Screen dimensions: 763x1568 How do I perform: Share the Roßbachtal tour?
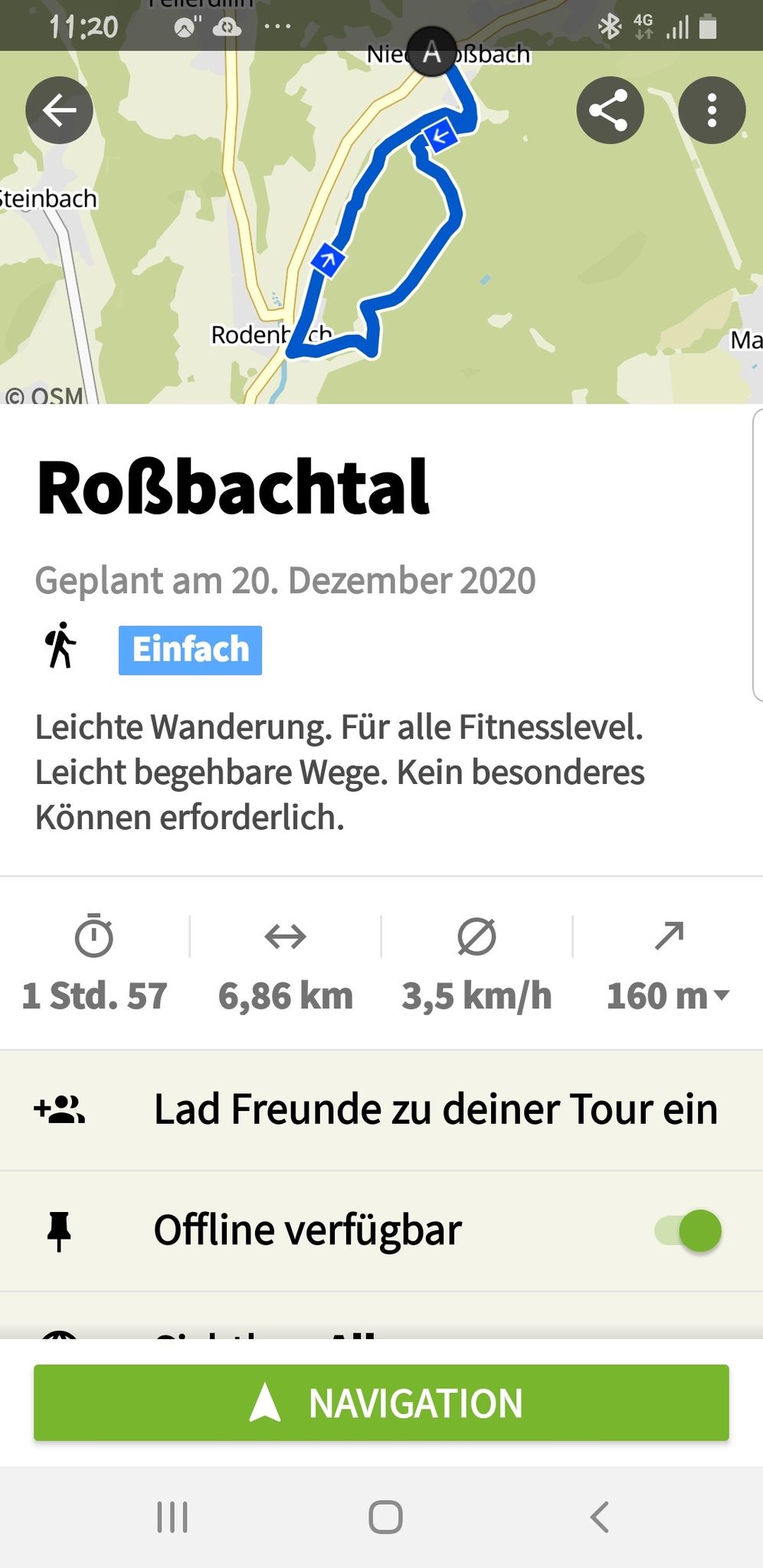click(610, 110)
